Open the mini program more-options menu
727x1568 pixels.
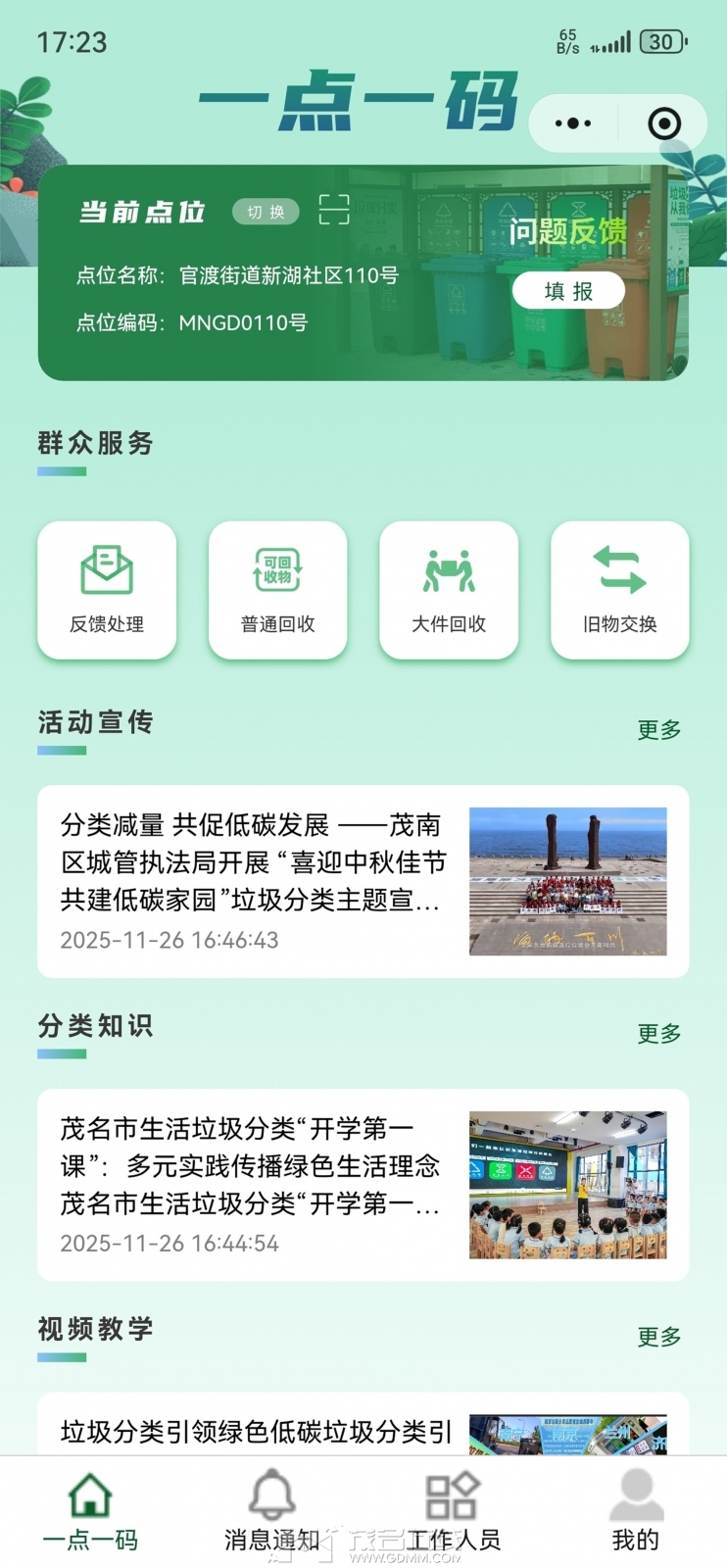tap(573, 123)
